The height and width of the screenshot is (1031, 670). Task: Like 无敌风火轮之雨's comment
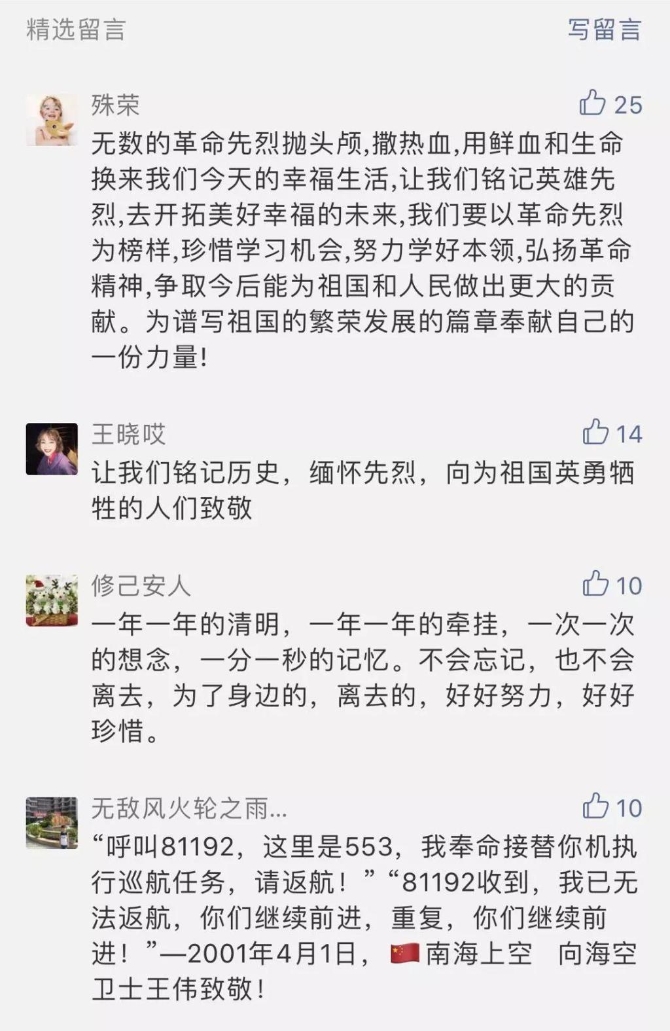596,806
